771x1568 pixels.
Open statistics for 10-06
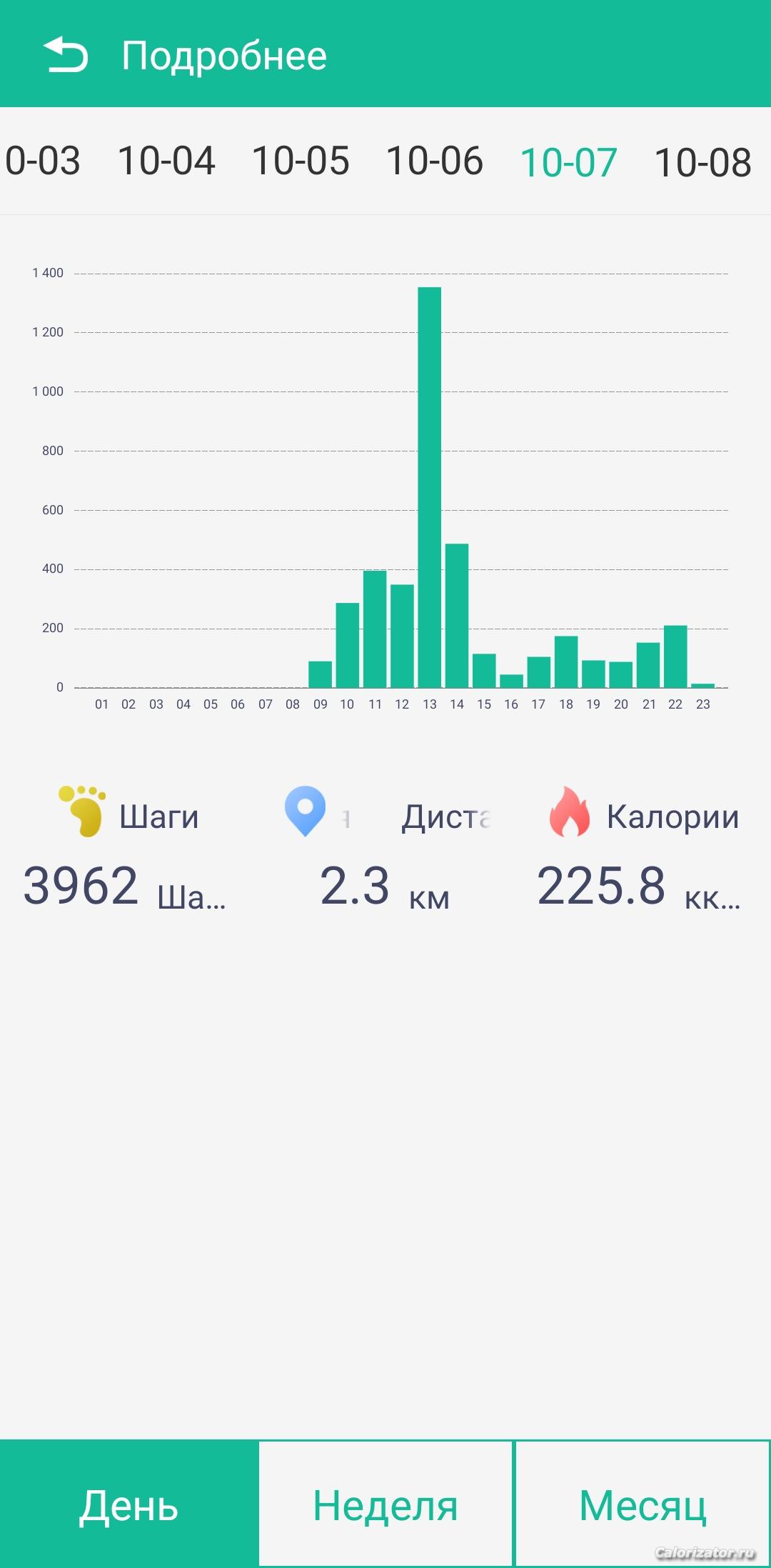tap(435, 161)
